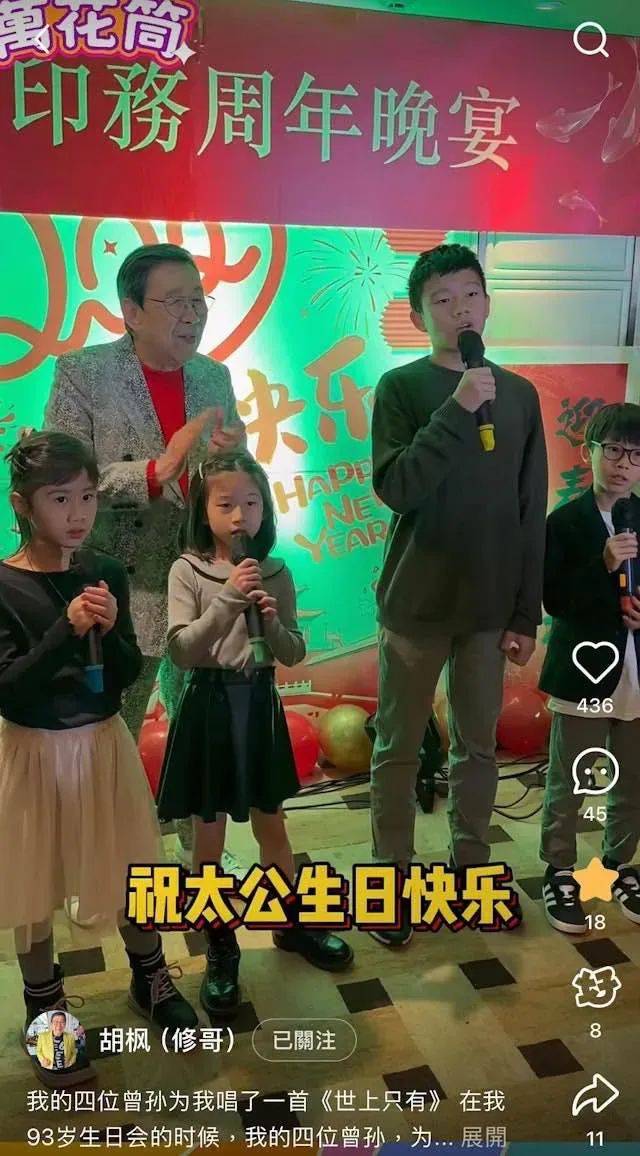The image size is (640, 1156).
Task: Open search with the magnifier icon
Action: point(591,40)
